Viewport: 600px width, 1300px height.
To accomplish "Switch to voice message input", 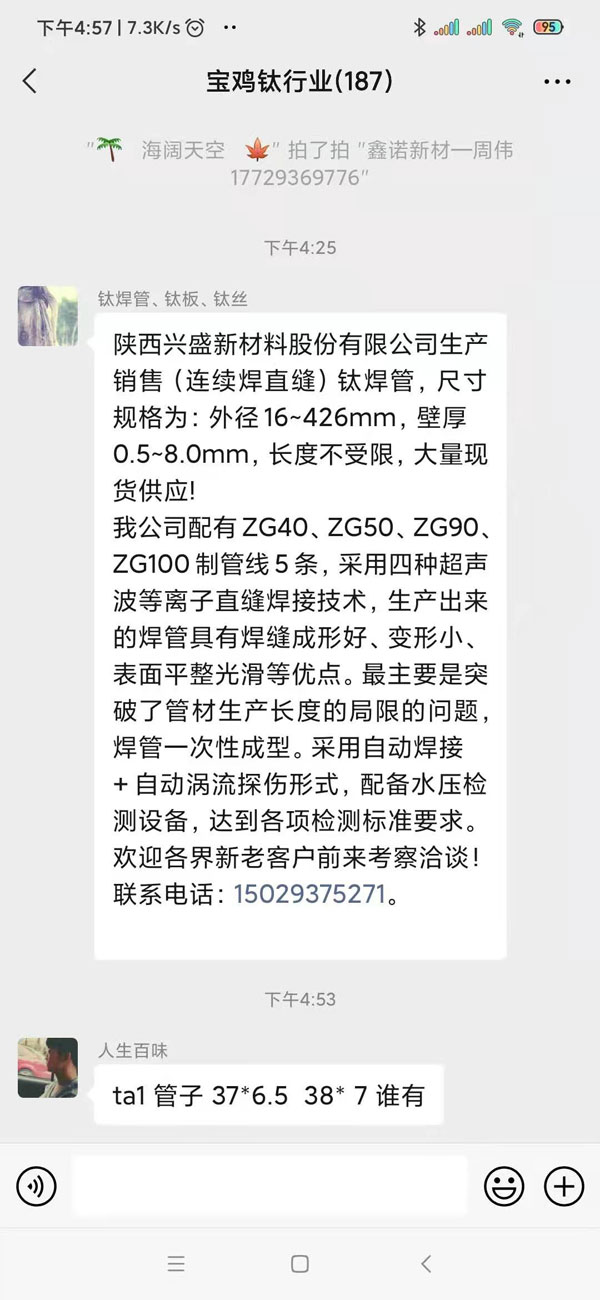I will (x=37, y=1187).
